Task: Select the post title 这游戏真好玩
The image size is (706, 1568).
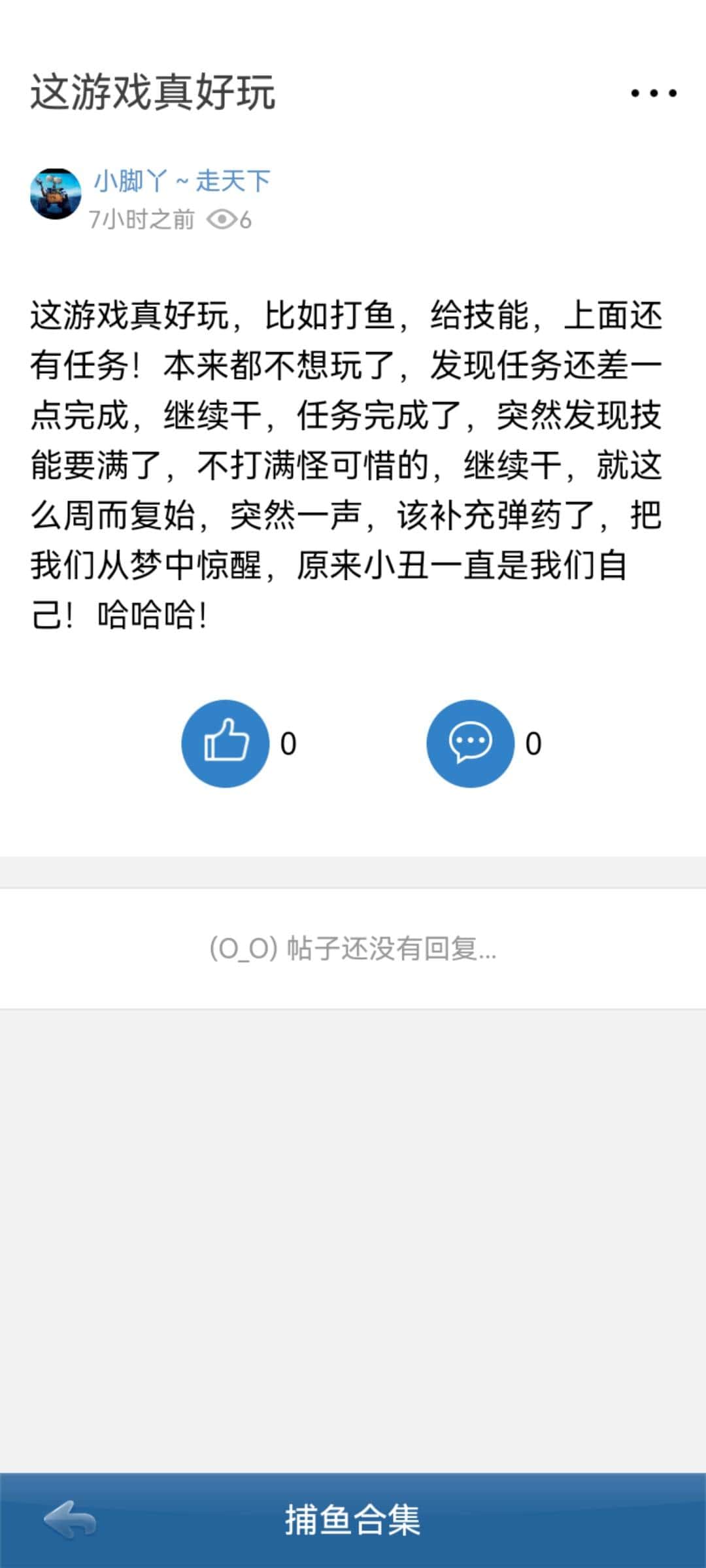Action: 154,91
